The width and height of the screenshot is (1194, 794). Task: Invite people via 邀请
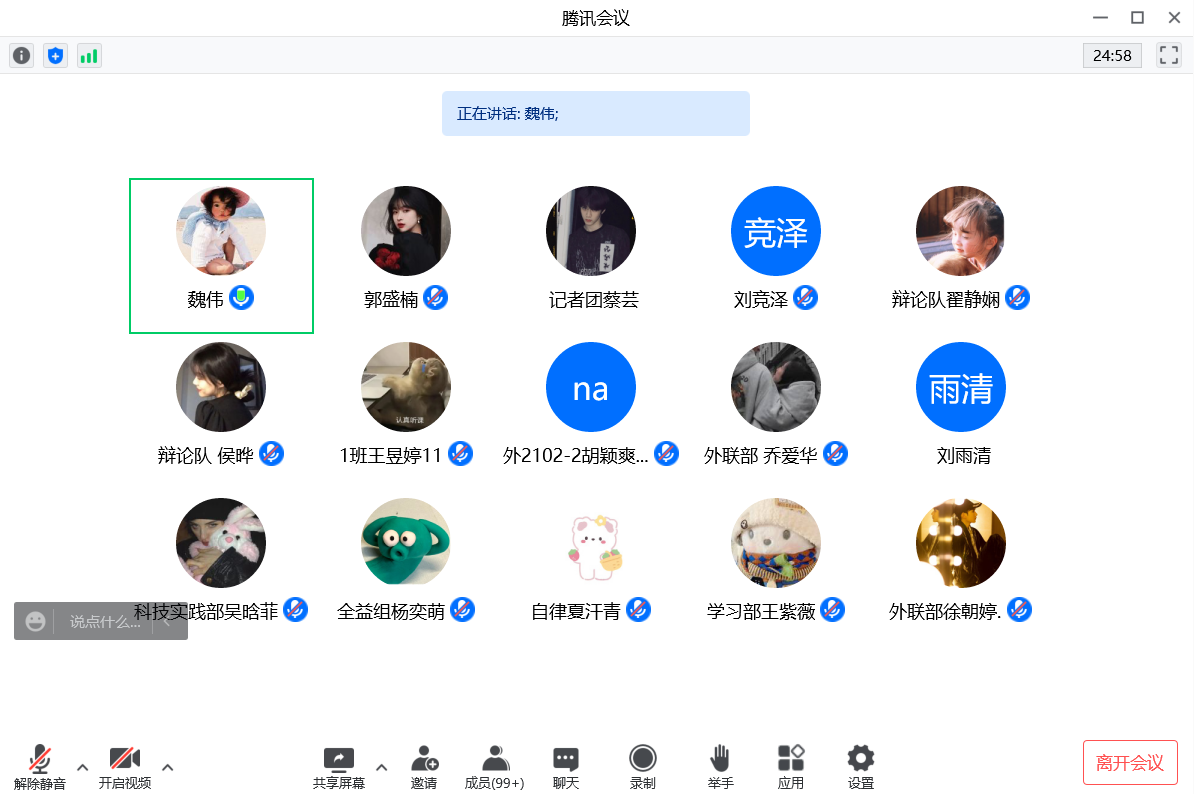click(424, 766)
